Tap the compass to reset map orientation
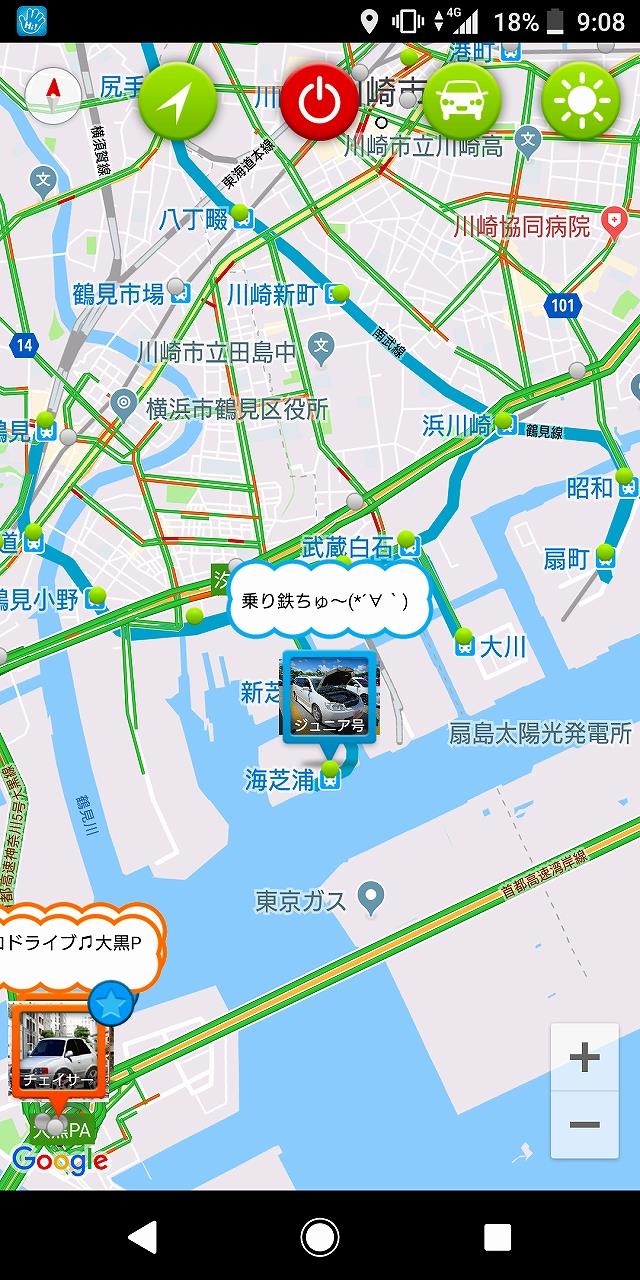The width and height of the screenshot is (640, 1280). pos(52,96)
